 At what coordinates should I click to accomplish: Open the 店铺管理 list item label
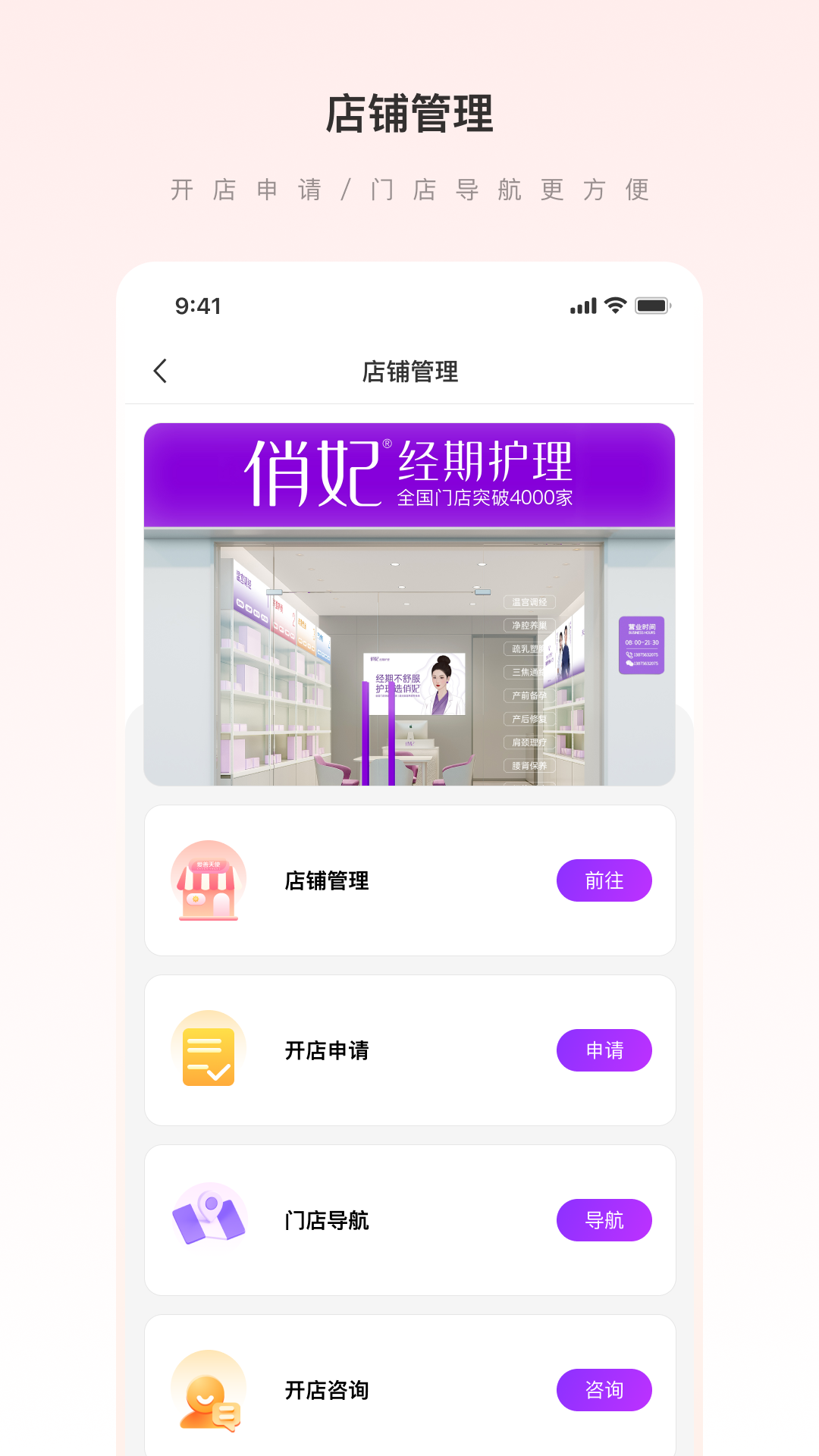tap(326, 880)
